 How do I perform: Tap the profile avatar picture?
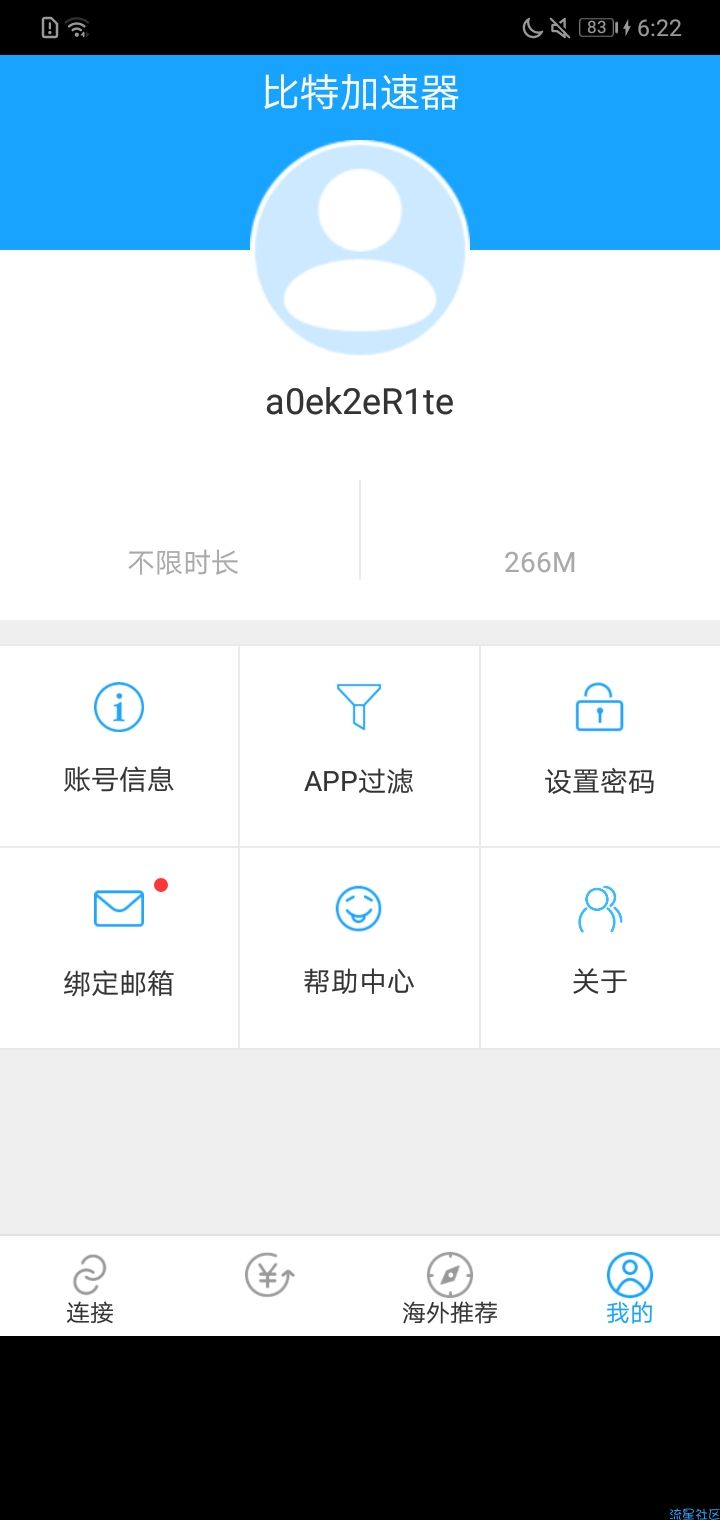pos(360,249)
